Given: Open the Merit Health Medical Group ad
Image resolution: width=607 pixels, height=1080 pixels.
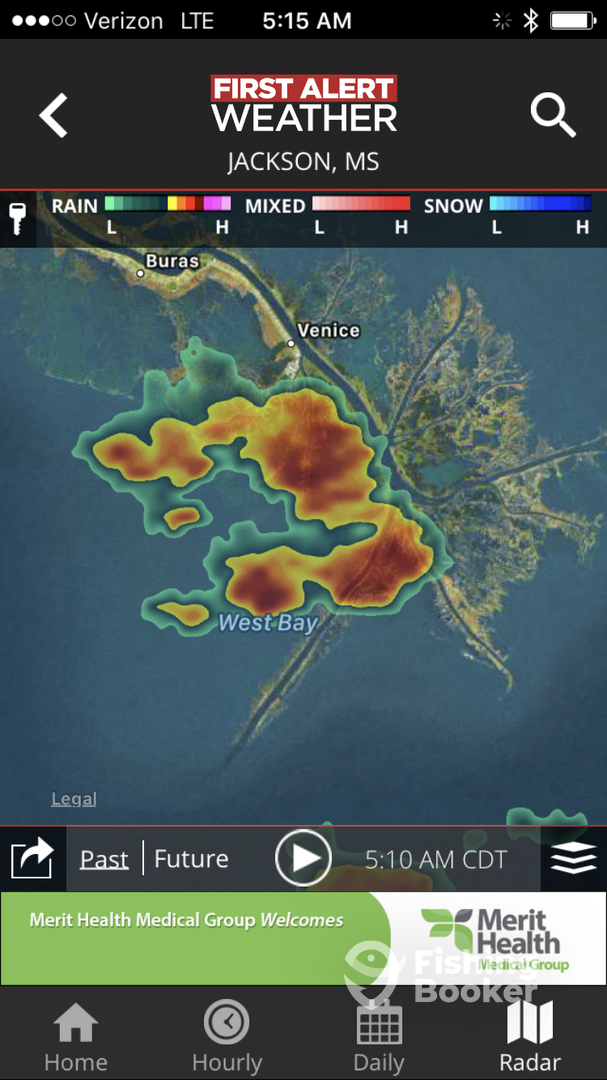Looking at the screenshot, I should coord(303,938).
